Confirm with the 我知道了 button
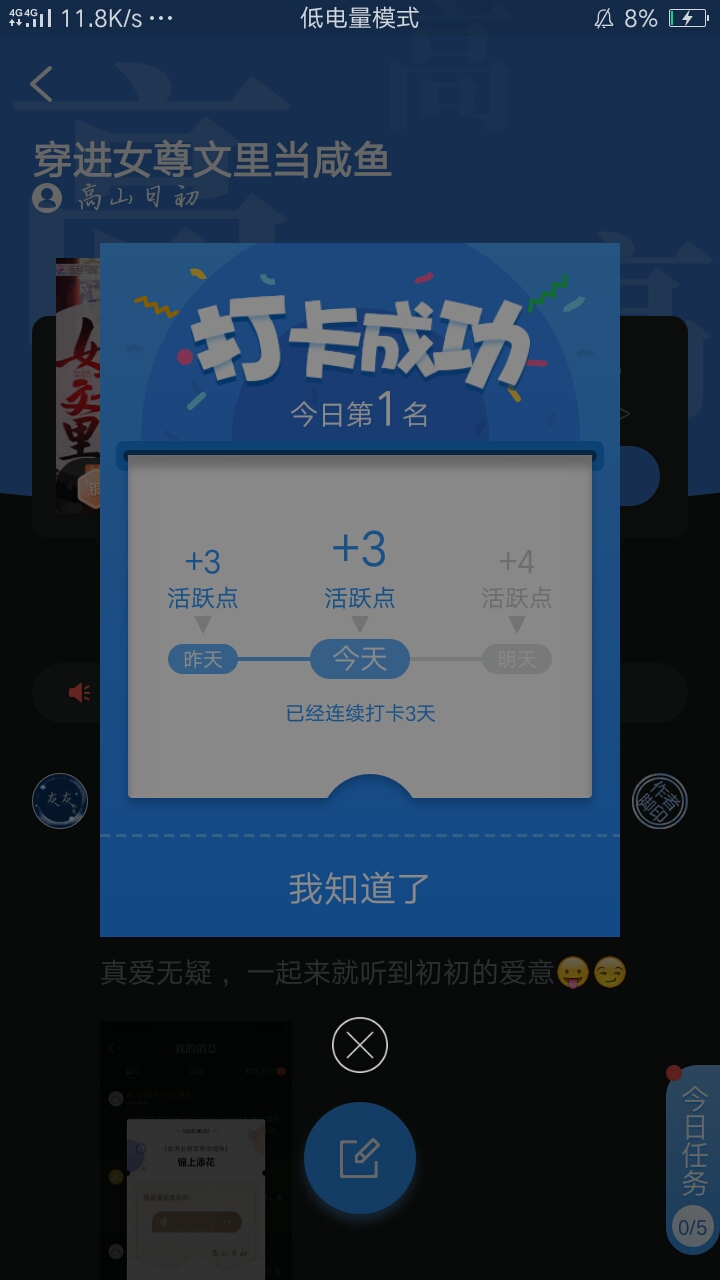The height and width of the screenshot is (1280, 720). pyautogui.click(x=360, y=887)
